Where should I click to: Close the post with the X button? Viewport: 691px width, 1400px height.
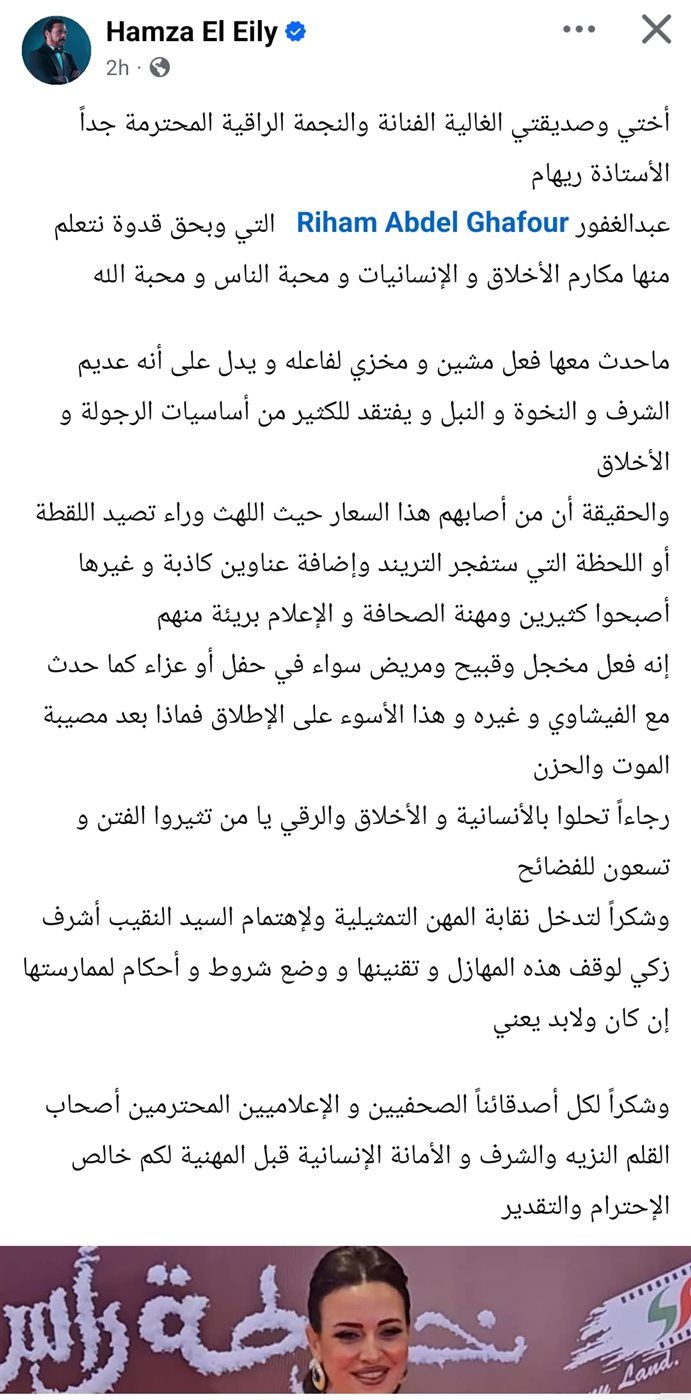(656, 30)
